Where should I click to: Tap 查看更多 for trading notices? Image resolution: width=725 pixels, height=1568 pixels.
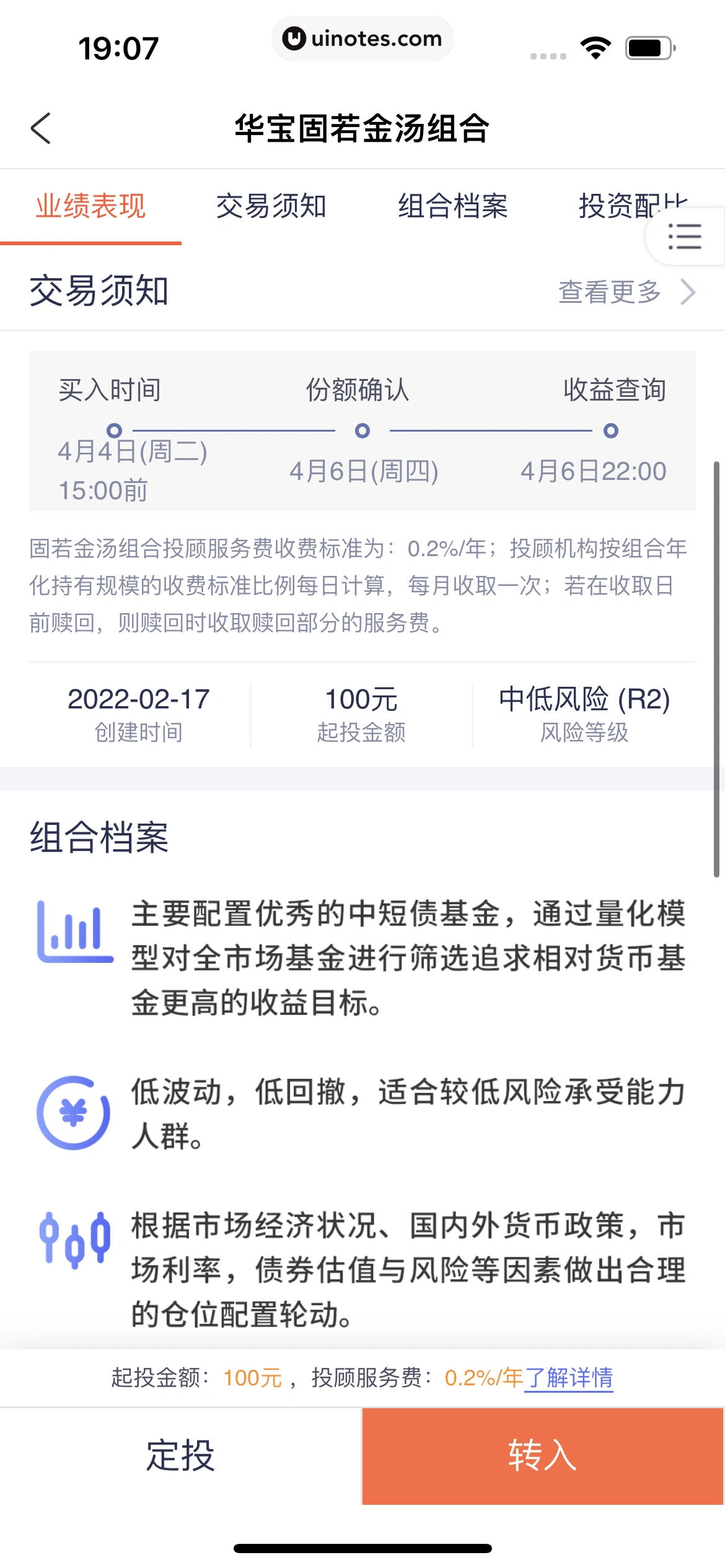click(626, 292)
